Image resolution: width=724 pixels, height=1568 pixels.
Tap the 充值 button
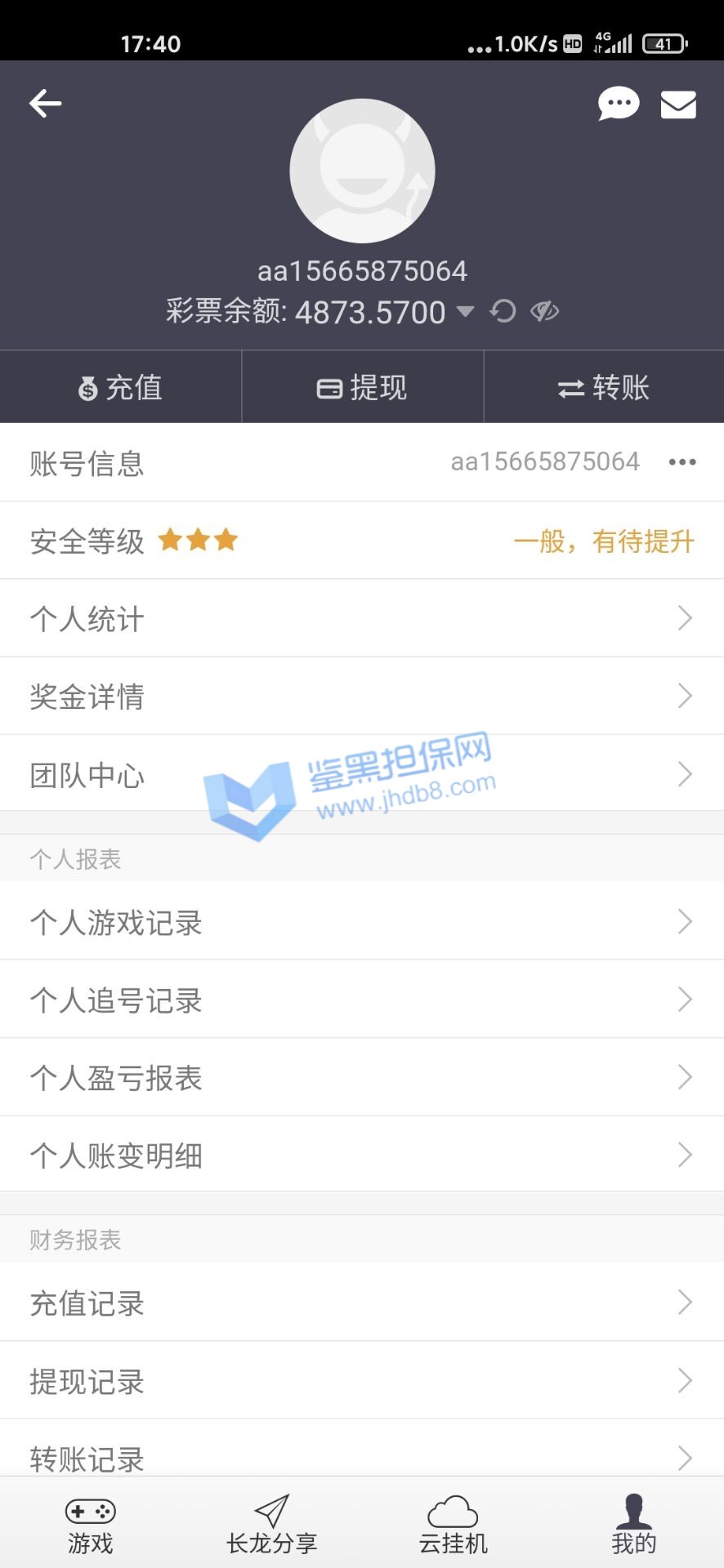(x=121, y=387)
